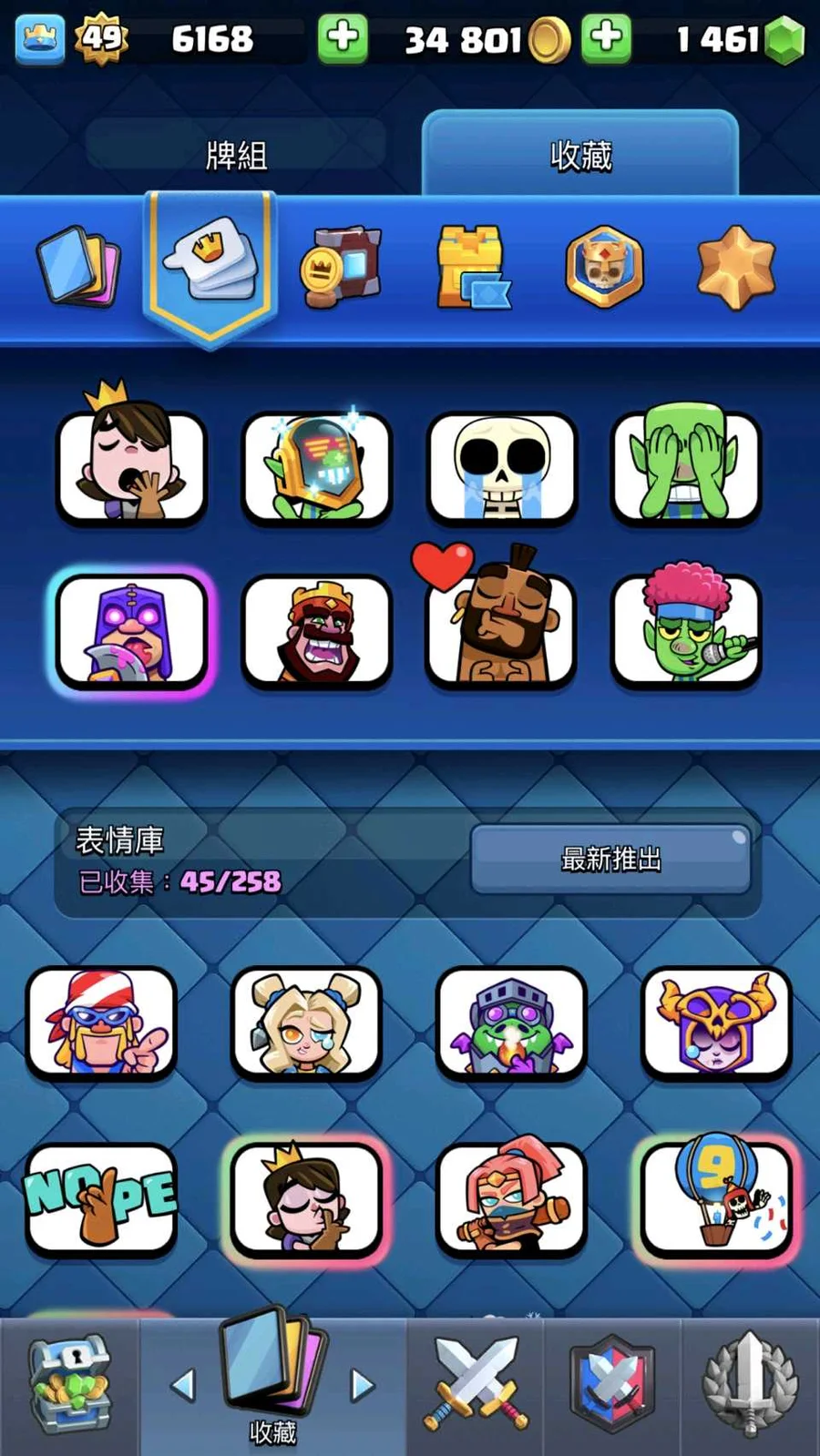Viewport: 820px width, 1456px height.
Task: Open the cards collection category icon
Action: (x=78, y=269)
